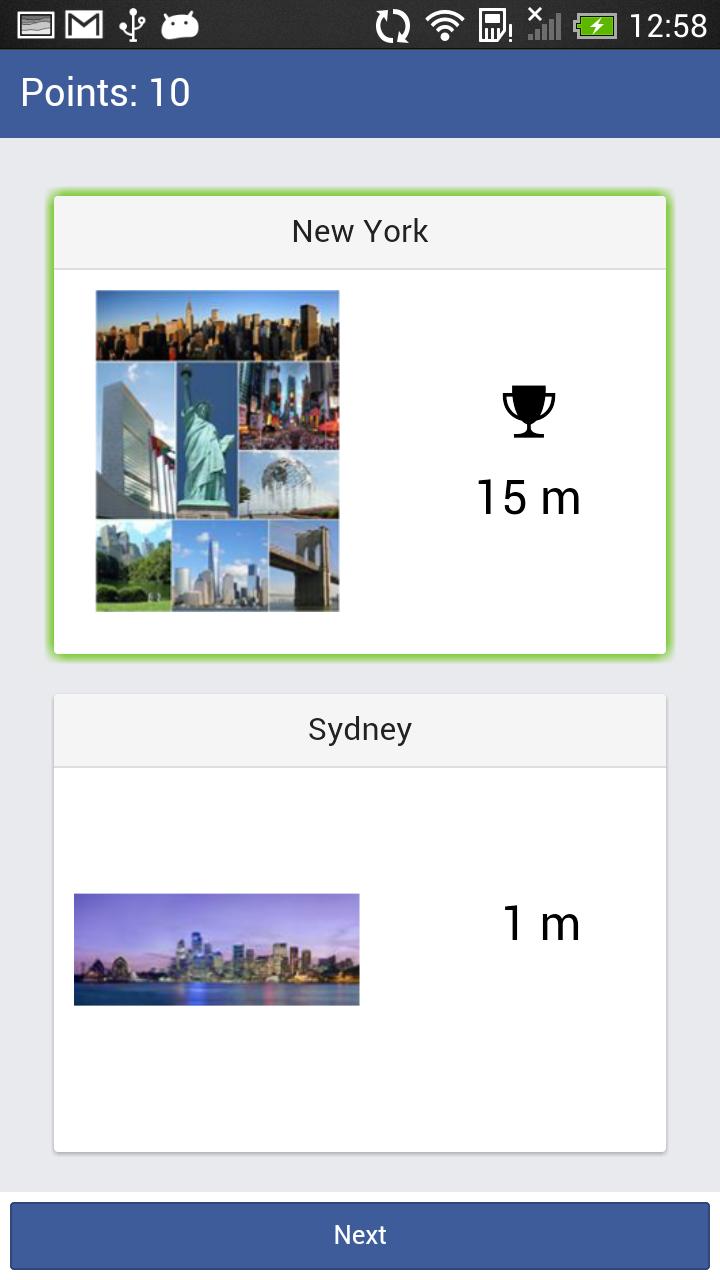This screenshot has height=1280, width=720.
Task: Select the cellular signal strength icon
Action: 545,24
